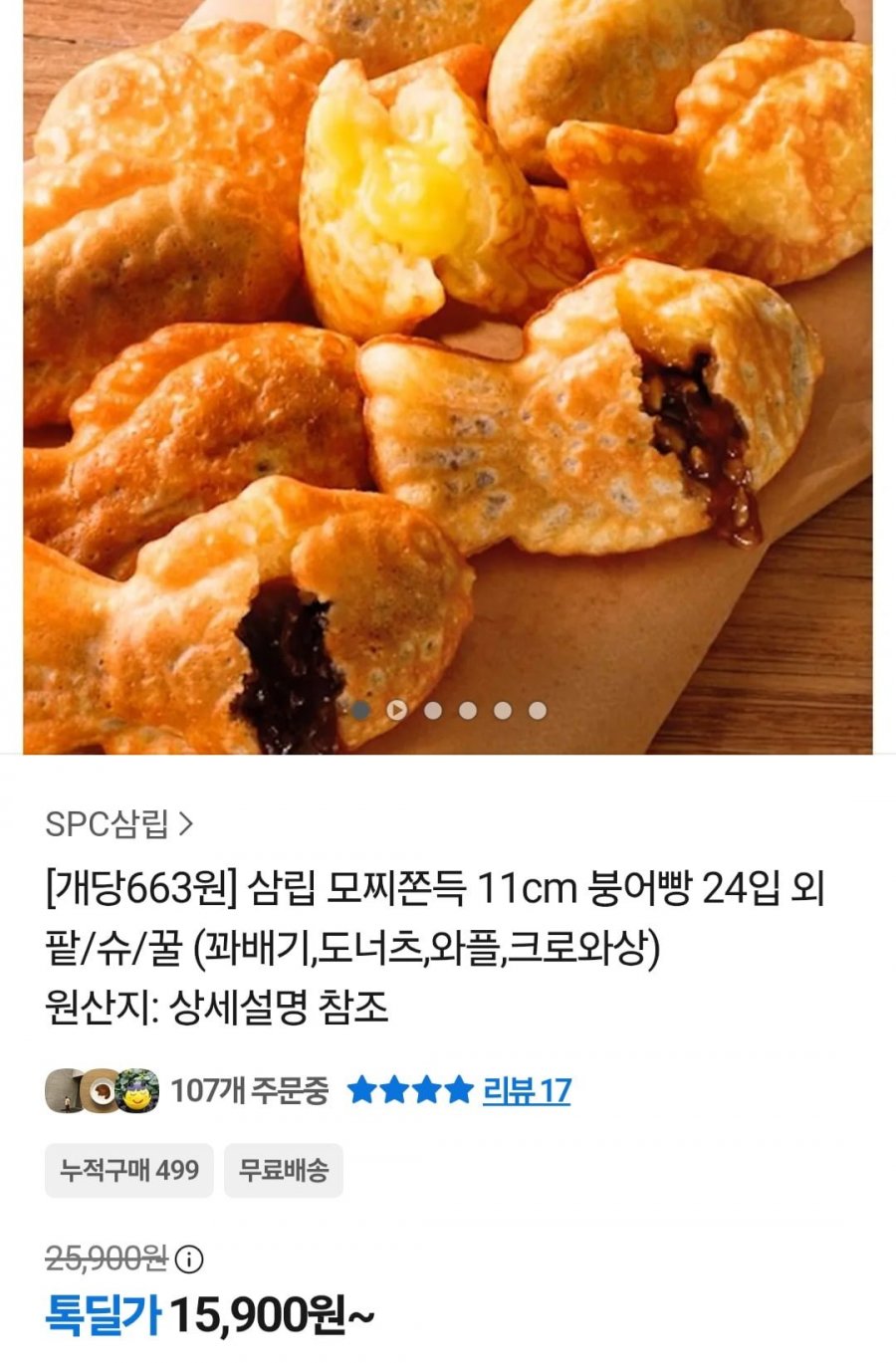Image resolution: width=896 pixels, height=1363 pixels.
Task: Show price info icon next to 25,900원
Action: [x=189, y=1259]
